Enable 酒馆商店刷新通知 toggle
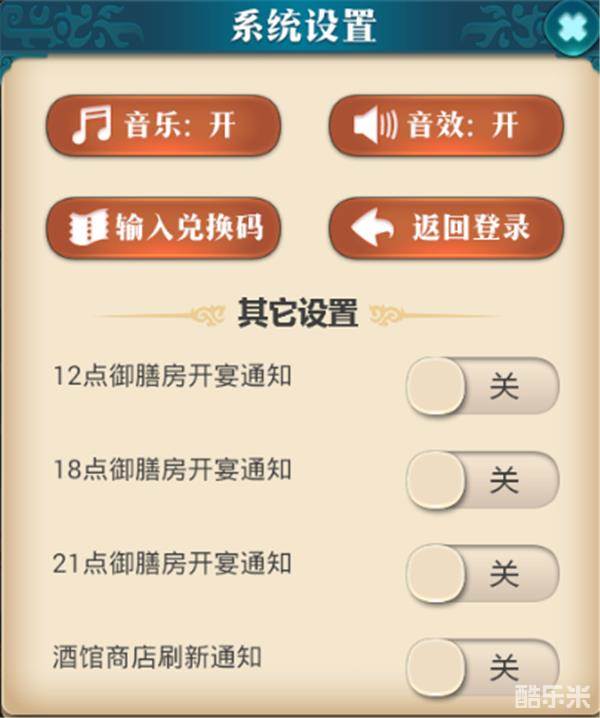This screenshot has width=600, height=718. pos(482,666)
